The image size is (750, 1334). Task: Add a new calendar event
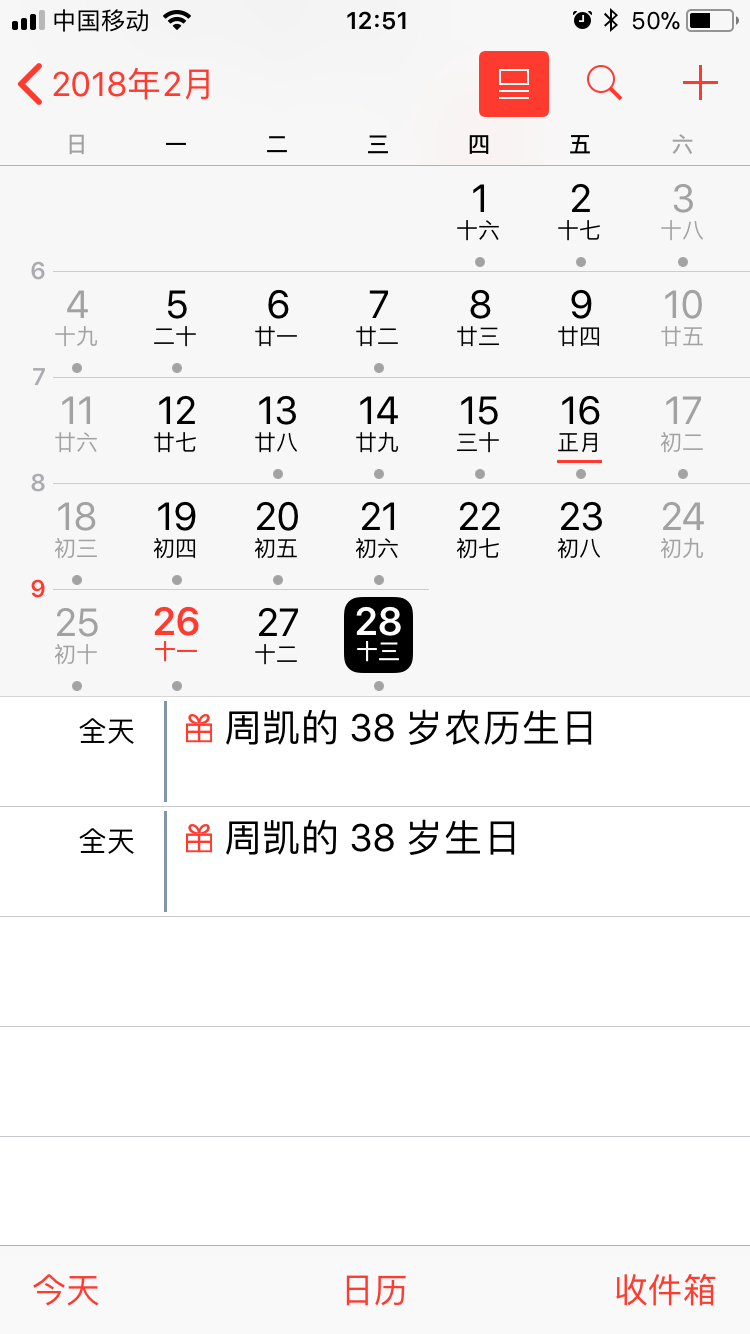700,84
